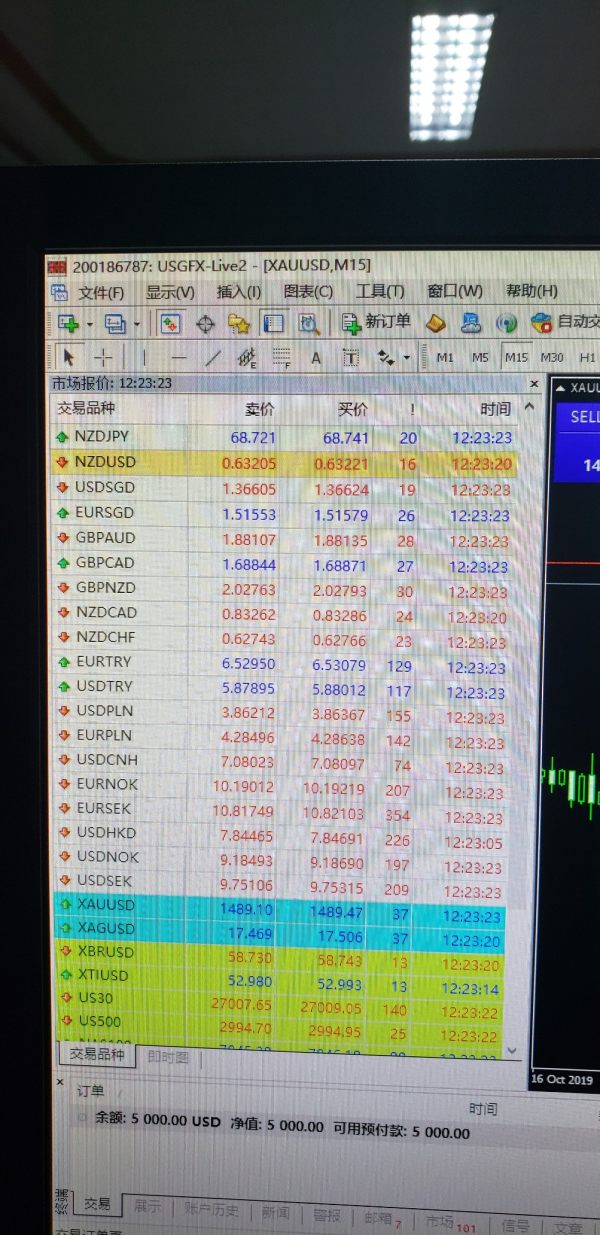
Task: Click the 新订单 new order button
Action: [376, 322]
